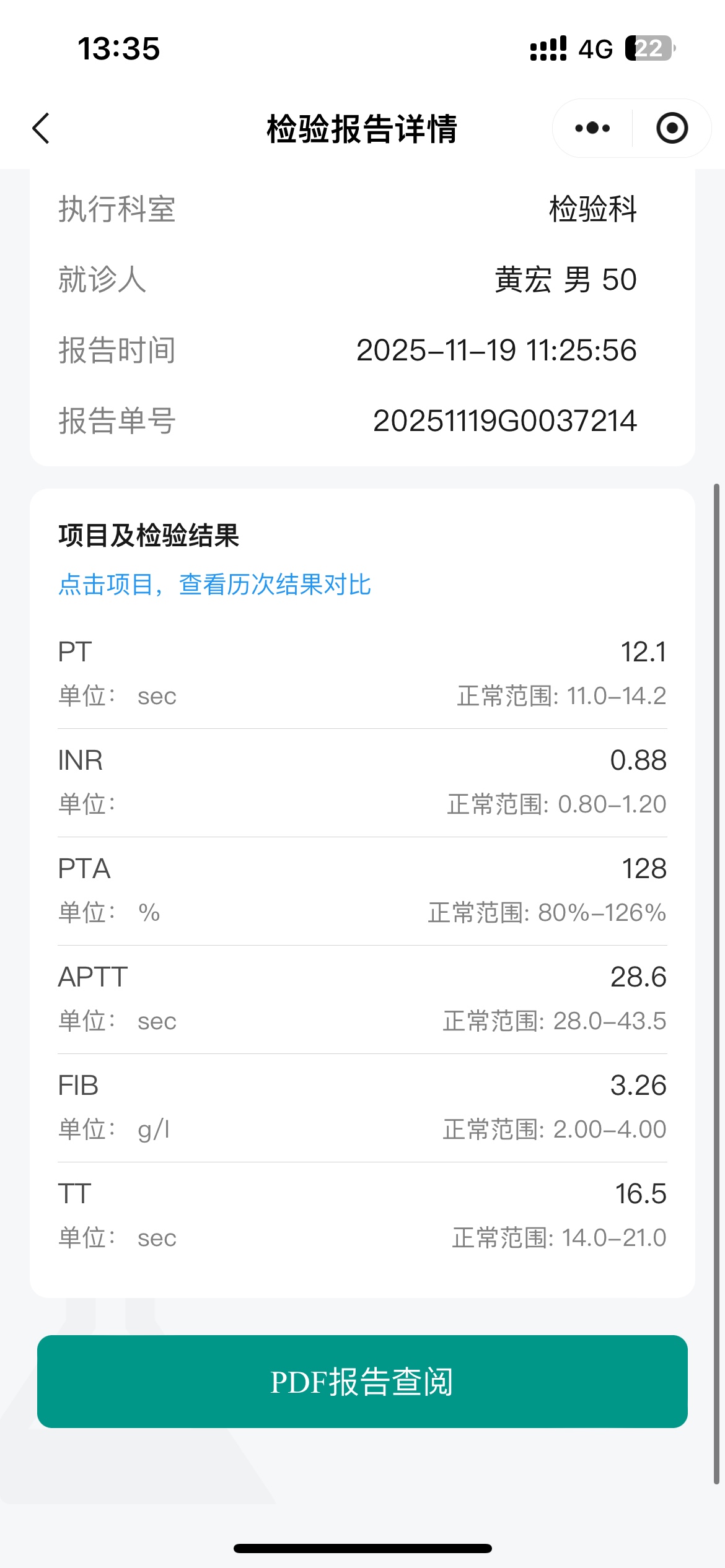The width and height of the screenshot is (725, 1568).
Task: Tap the TT test item row
Action: [362, 1216]
